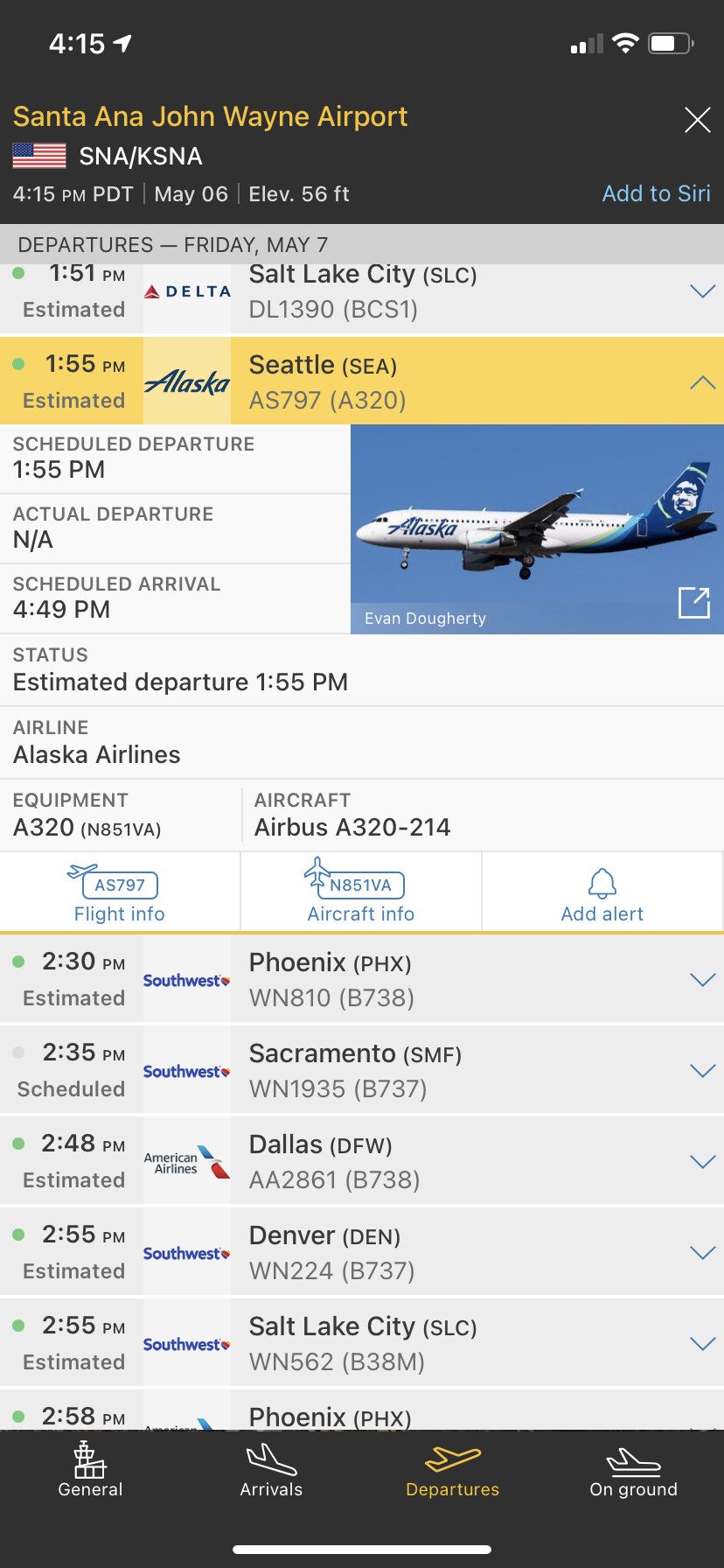Expand the Dallas AA2861 departure
This screenshot has height=1568, width=724.
[702, 1162]
